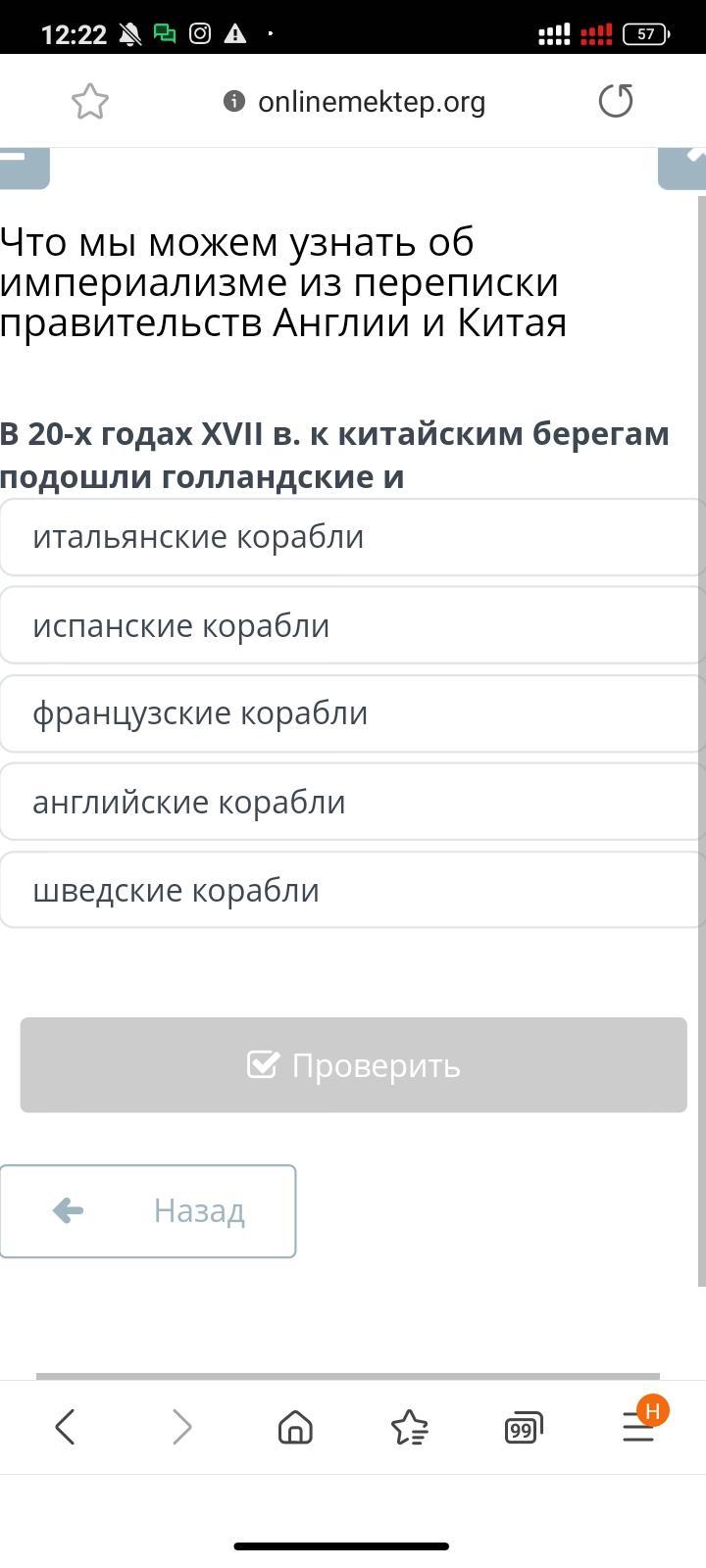Tap the arrow button at top right
The width and height of the screenshot is (706, 1568).
coord(683,168)
